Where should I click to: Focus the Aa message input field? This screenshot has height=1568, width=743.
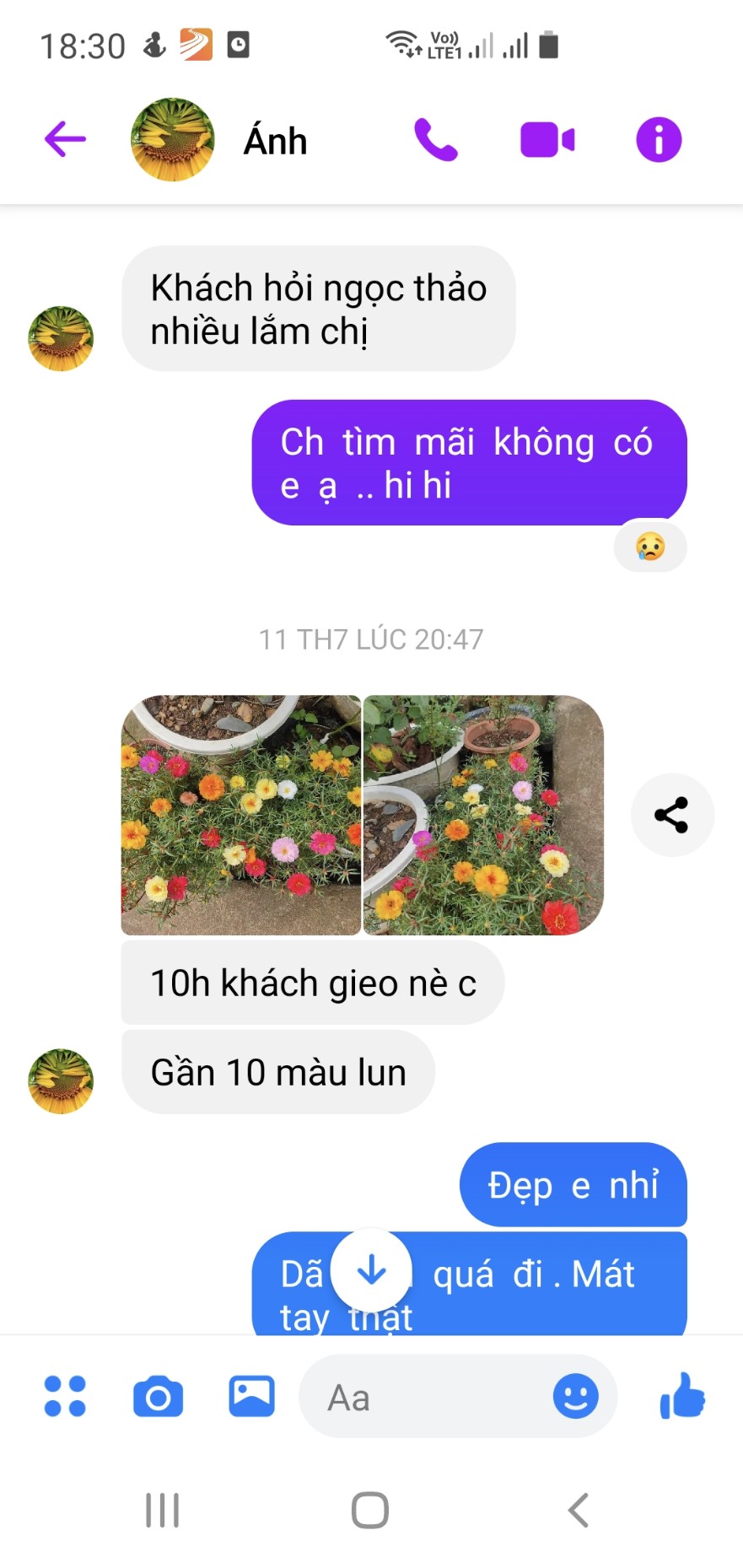422,1398
